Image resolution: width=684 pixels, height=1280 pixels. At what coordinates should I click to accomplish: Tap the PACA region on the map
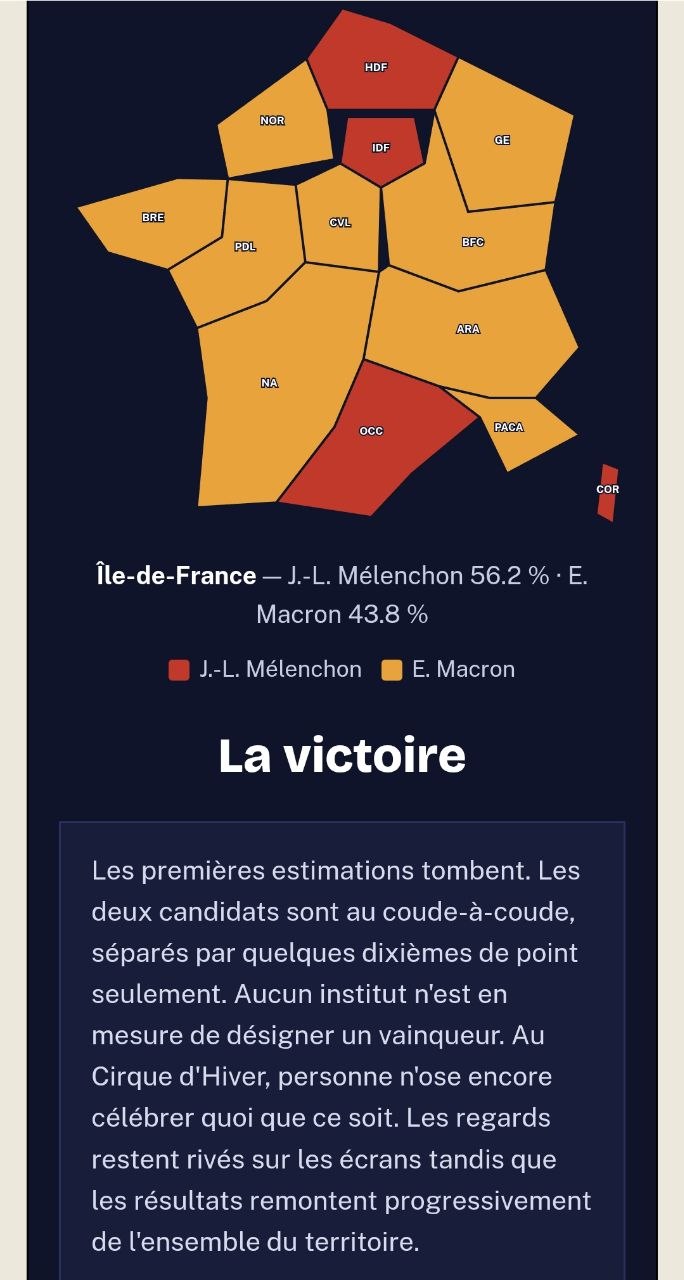(x=512, y=430)
